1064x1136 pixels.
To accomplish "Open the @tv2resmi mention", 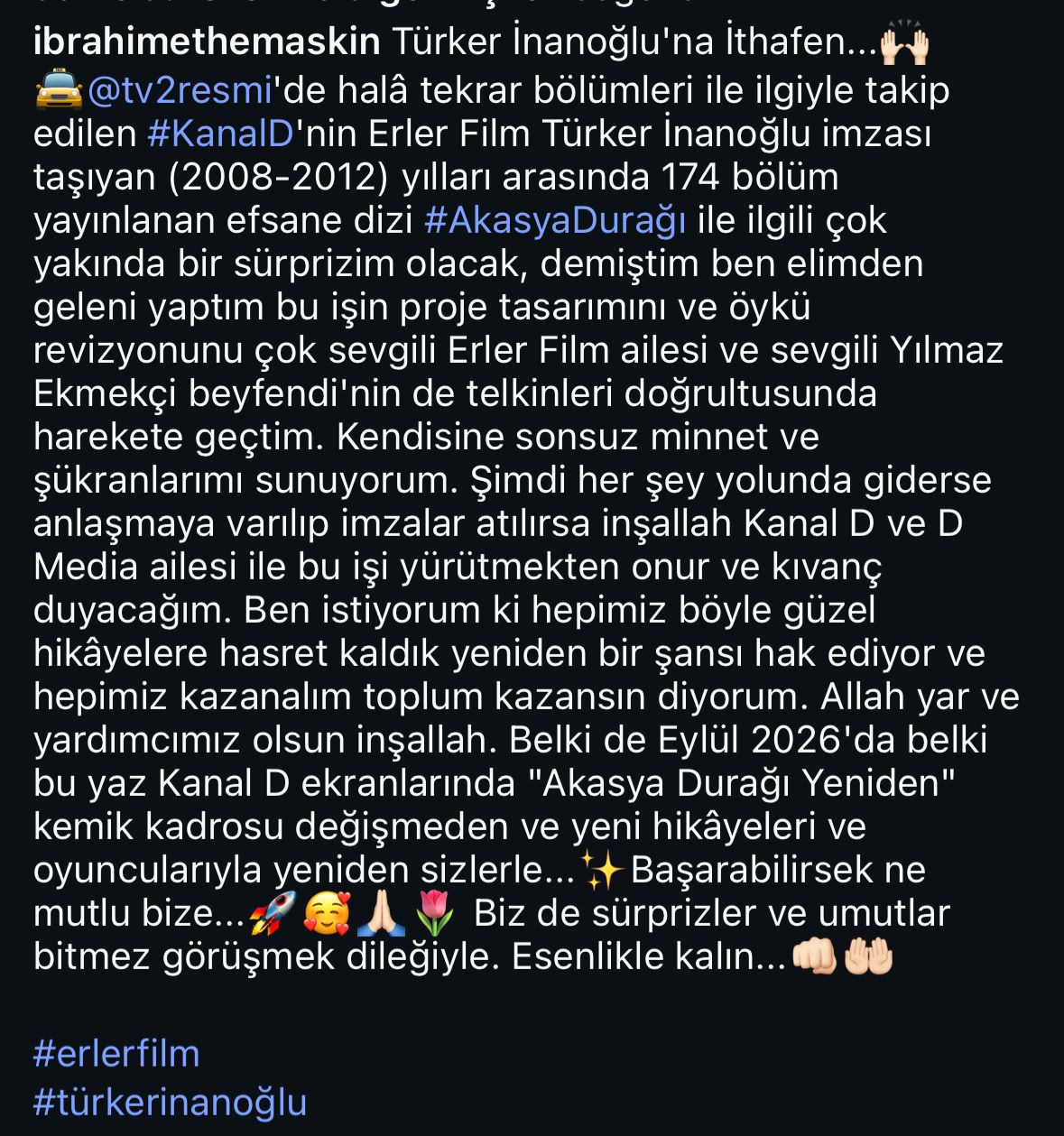I will (180, 90).
